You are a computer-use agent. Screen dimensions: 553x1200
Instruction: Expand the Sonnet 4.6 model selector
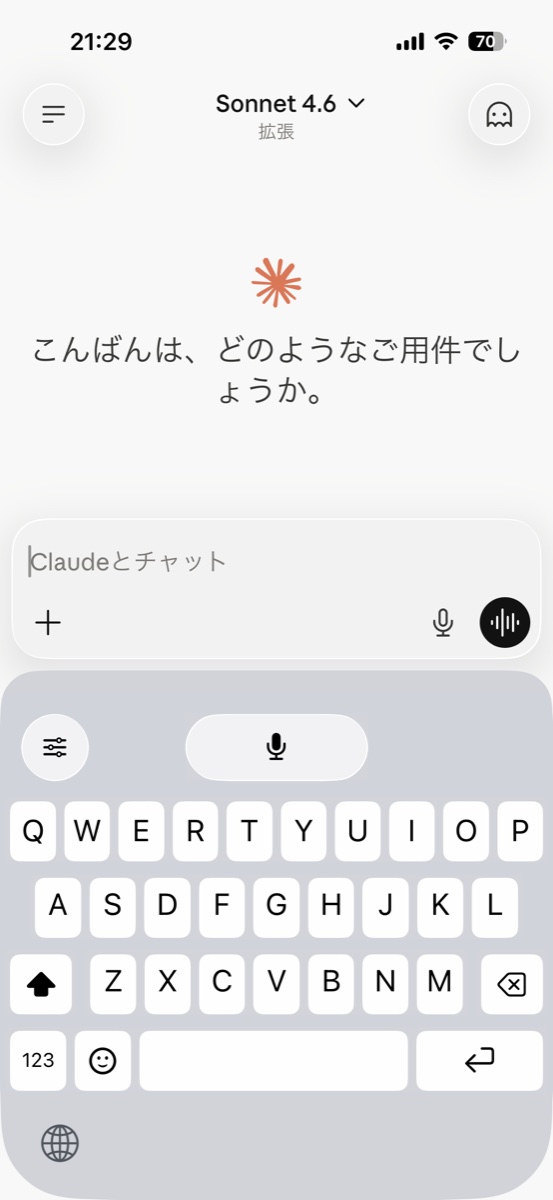(291, 103)
